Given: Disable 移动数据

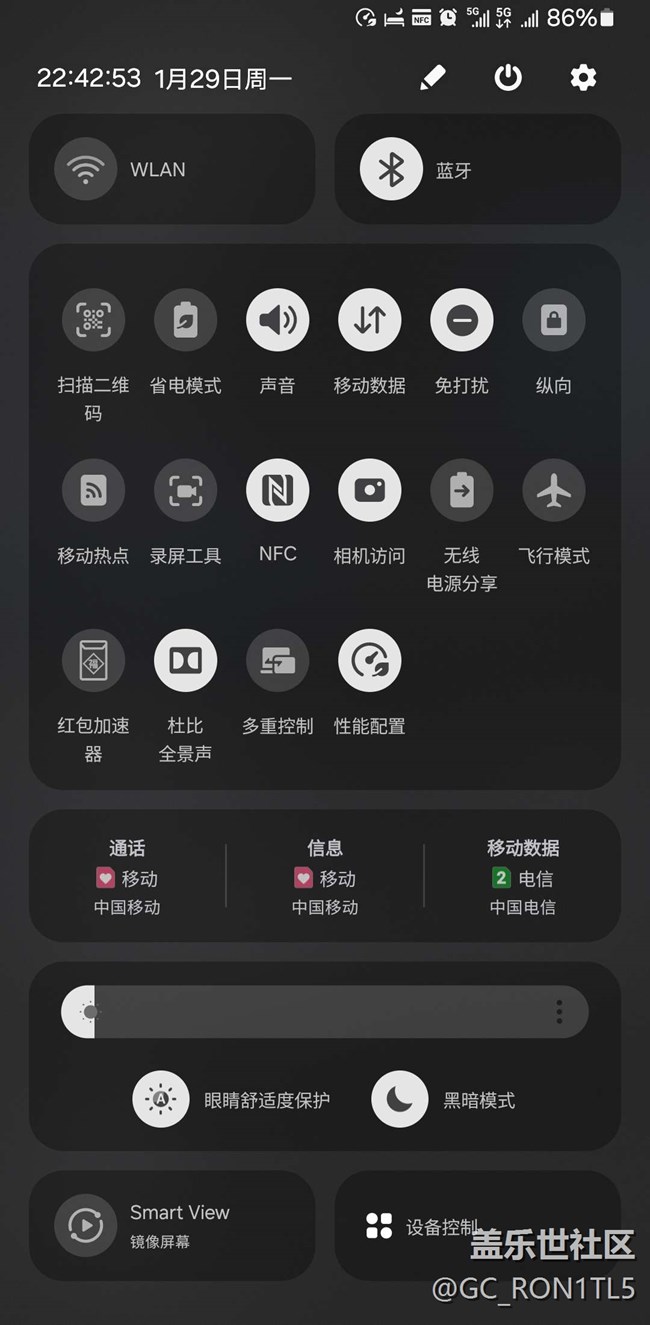Looking at the screenshot, I should point(369,320).
